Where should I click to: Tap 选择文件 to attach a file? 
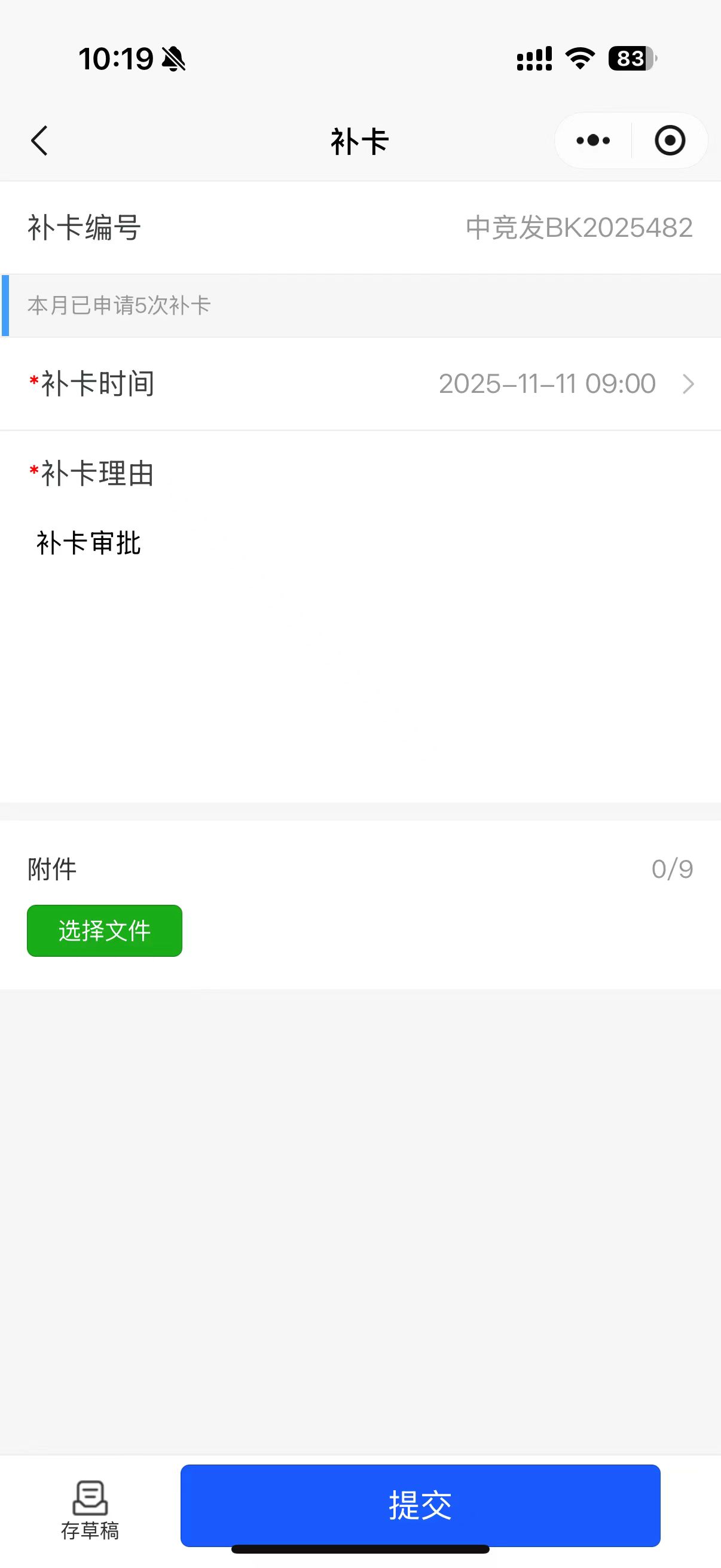point(105,931)
